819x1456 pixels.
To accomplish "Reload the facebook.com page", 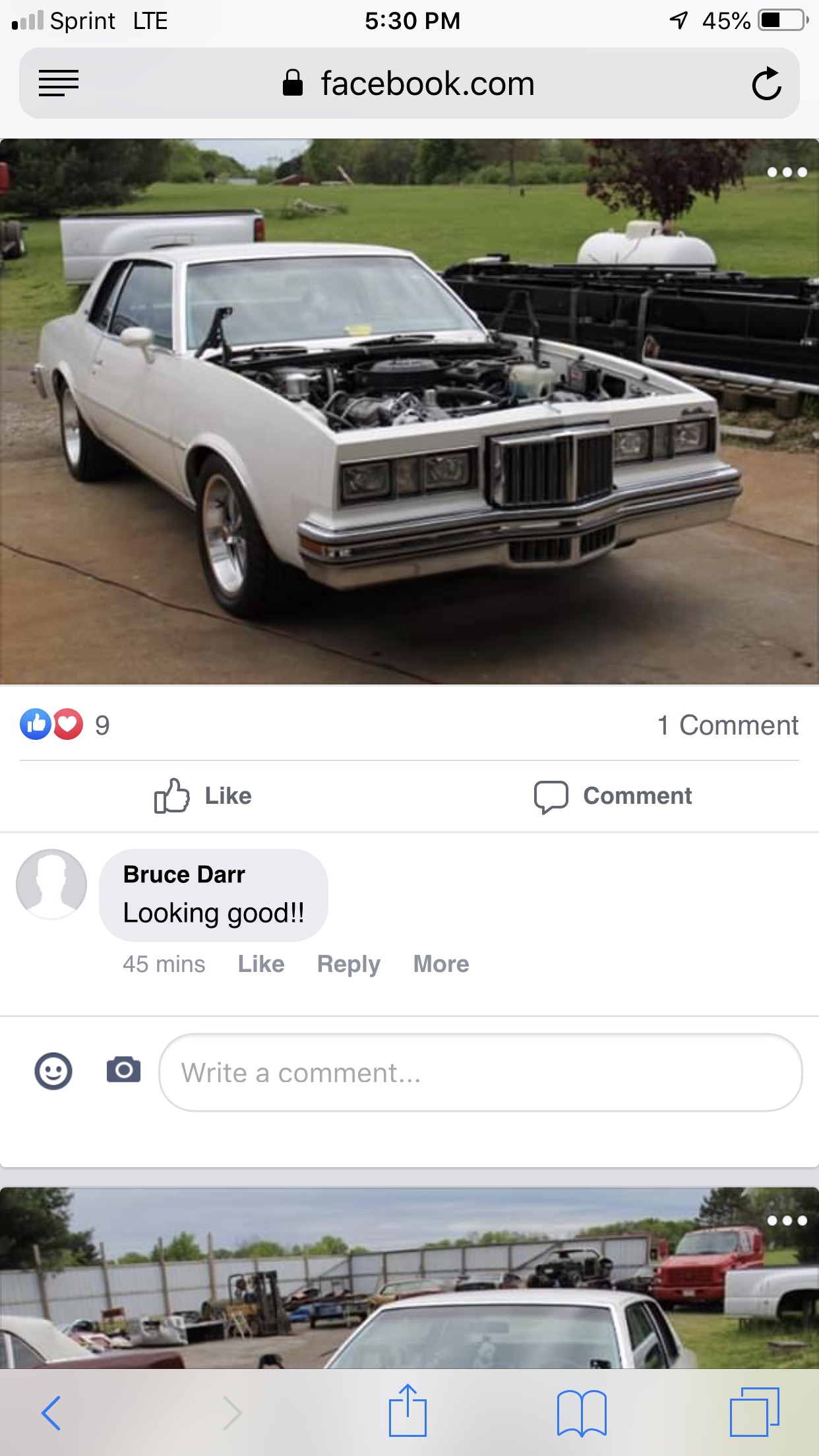I will 766,84.
